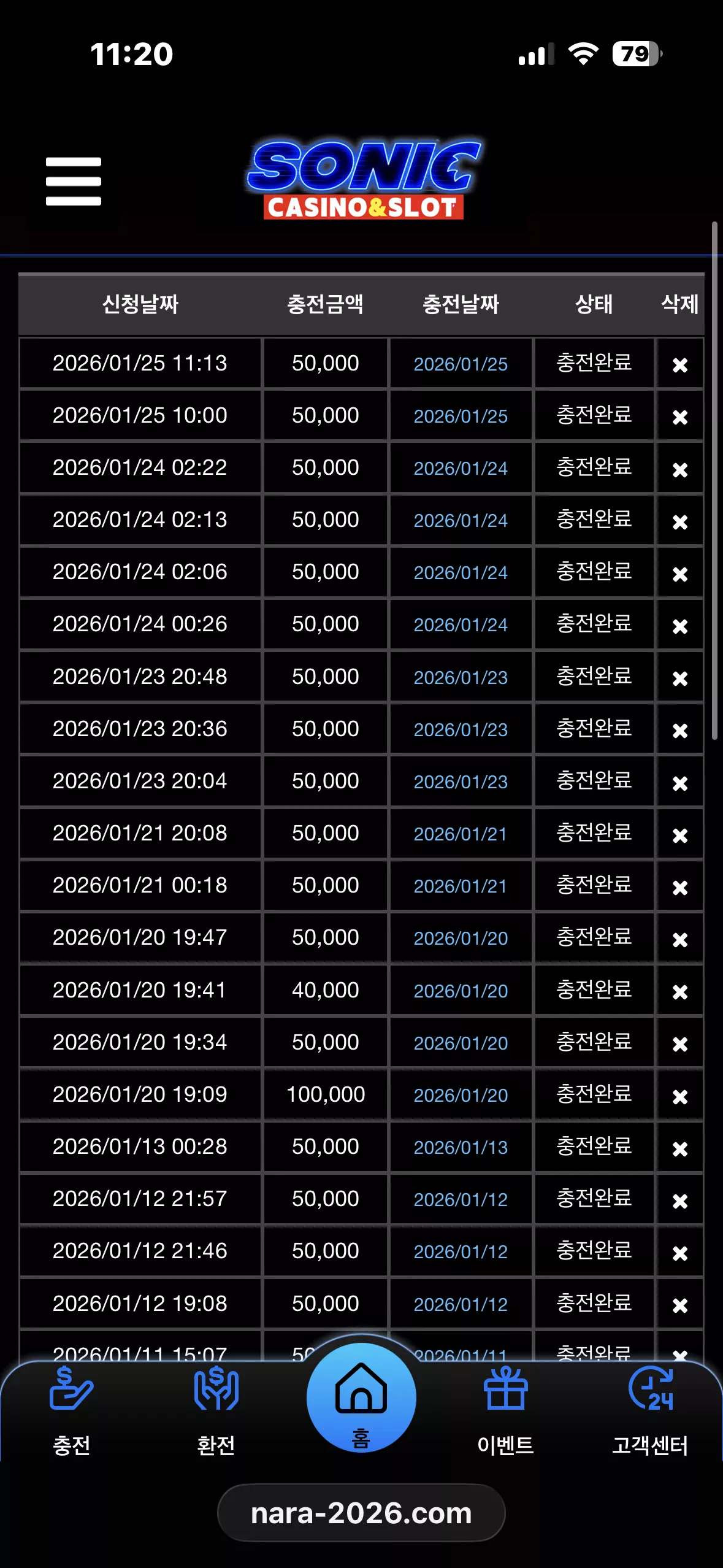723x1568 pixels.
Task: Remove the 40,000 charge from 2026/01/20 19:41
Action: click(x=680, y=992)
